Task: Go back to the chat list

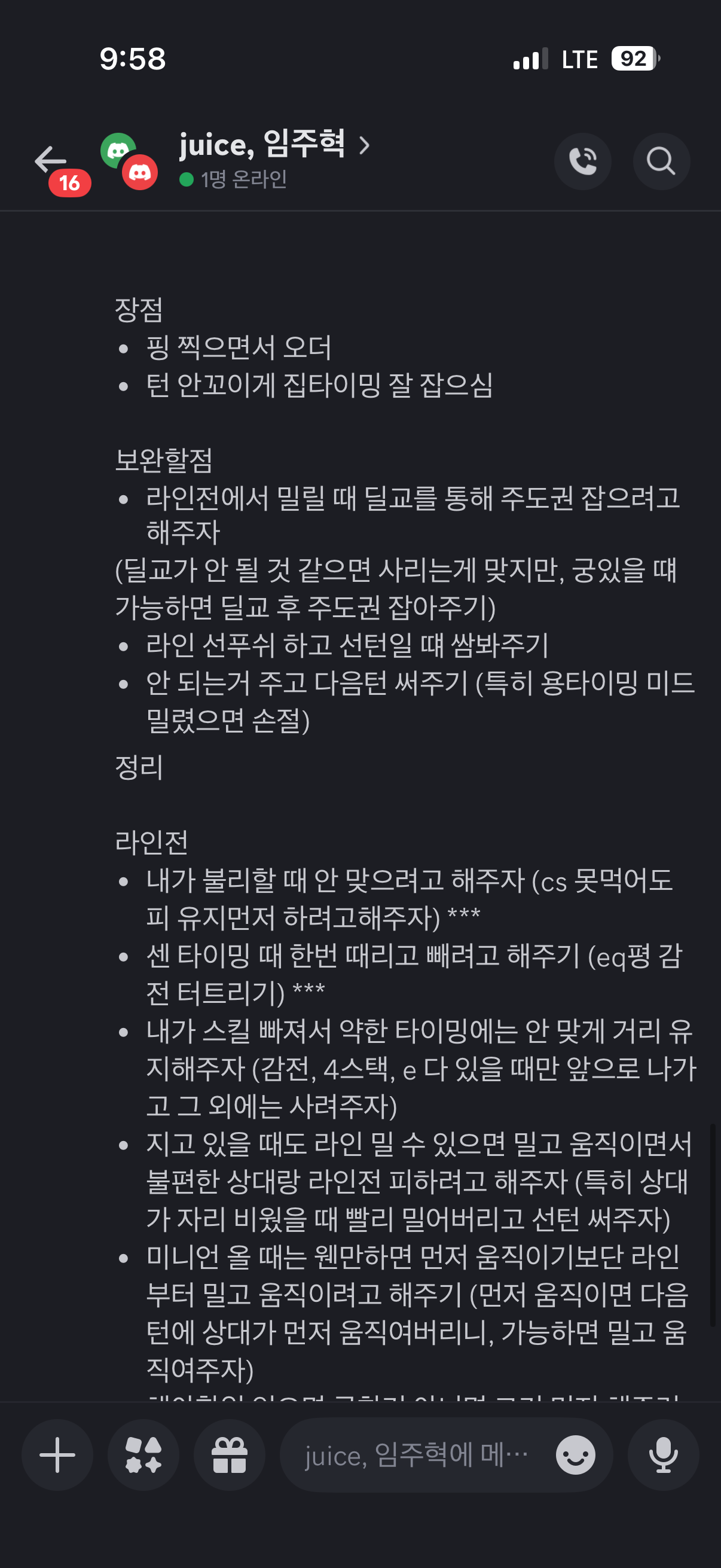Action: 50,161
